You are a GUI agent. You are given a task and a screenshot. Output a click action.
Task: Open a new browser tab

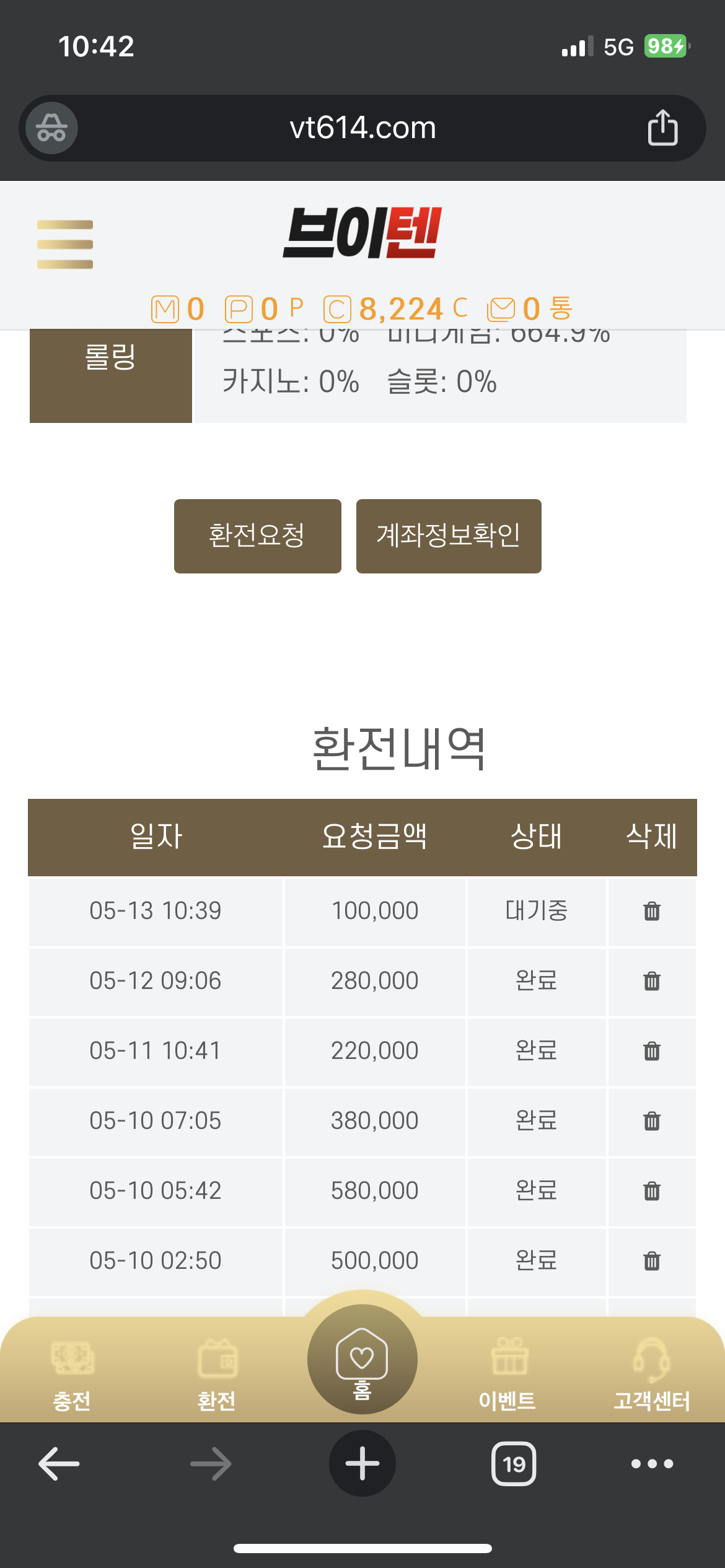coord(362,1463)
